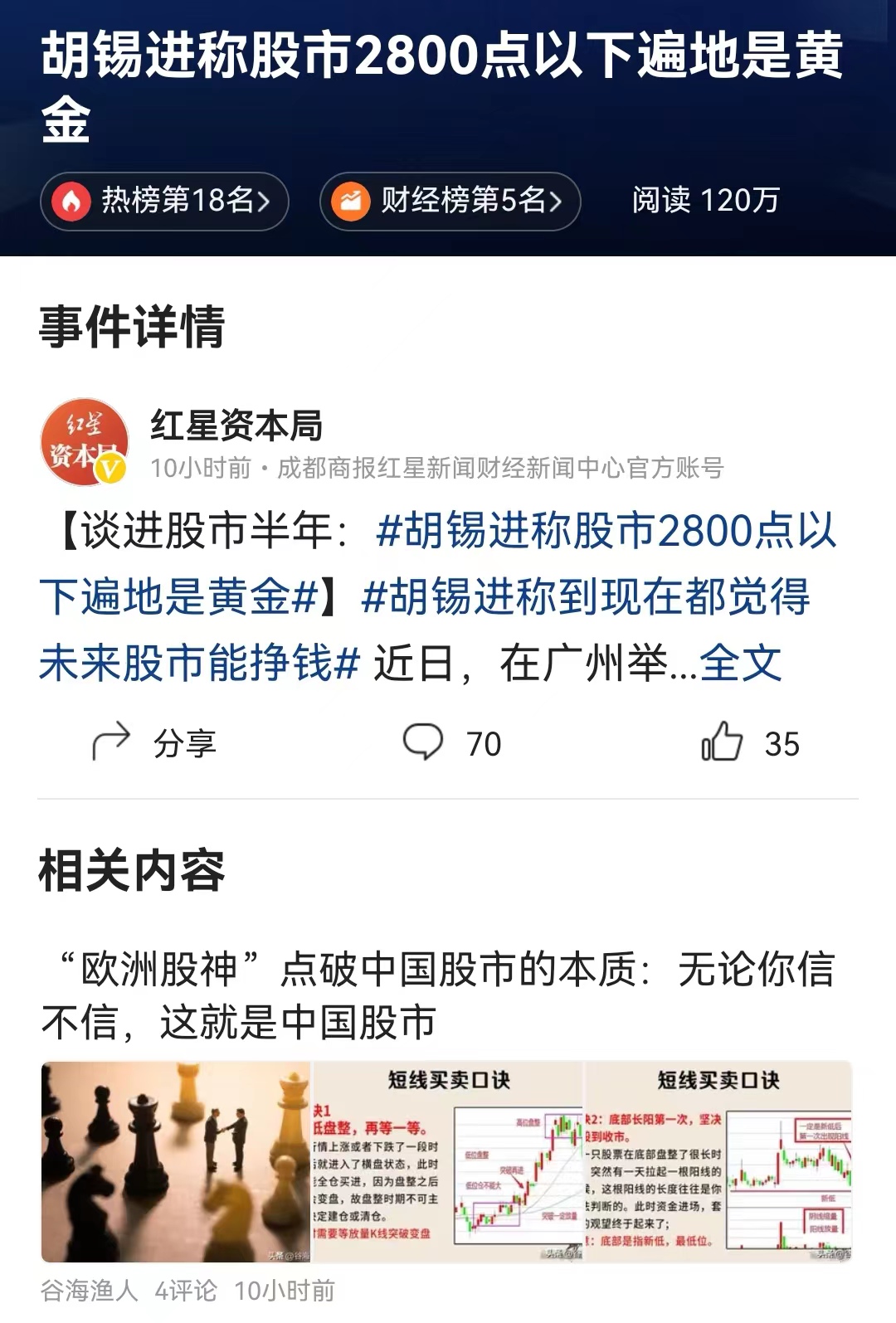The image size is (896, 1323).
Task: Expand the 热榜第18名 ranking list
Action: (163, 200)
